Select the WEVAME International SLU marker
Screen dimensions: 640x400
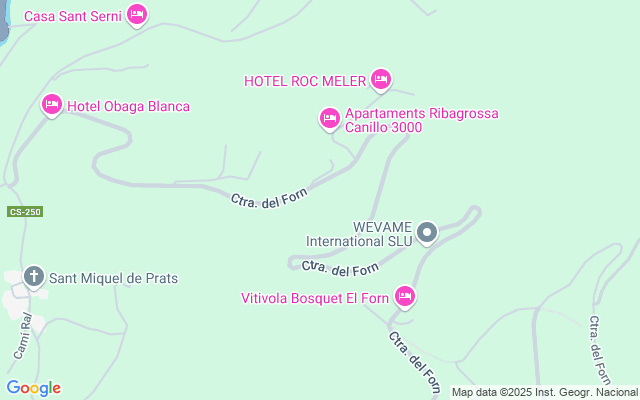click(x=427, y=233)
